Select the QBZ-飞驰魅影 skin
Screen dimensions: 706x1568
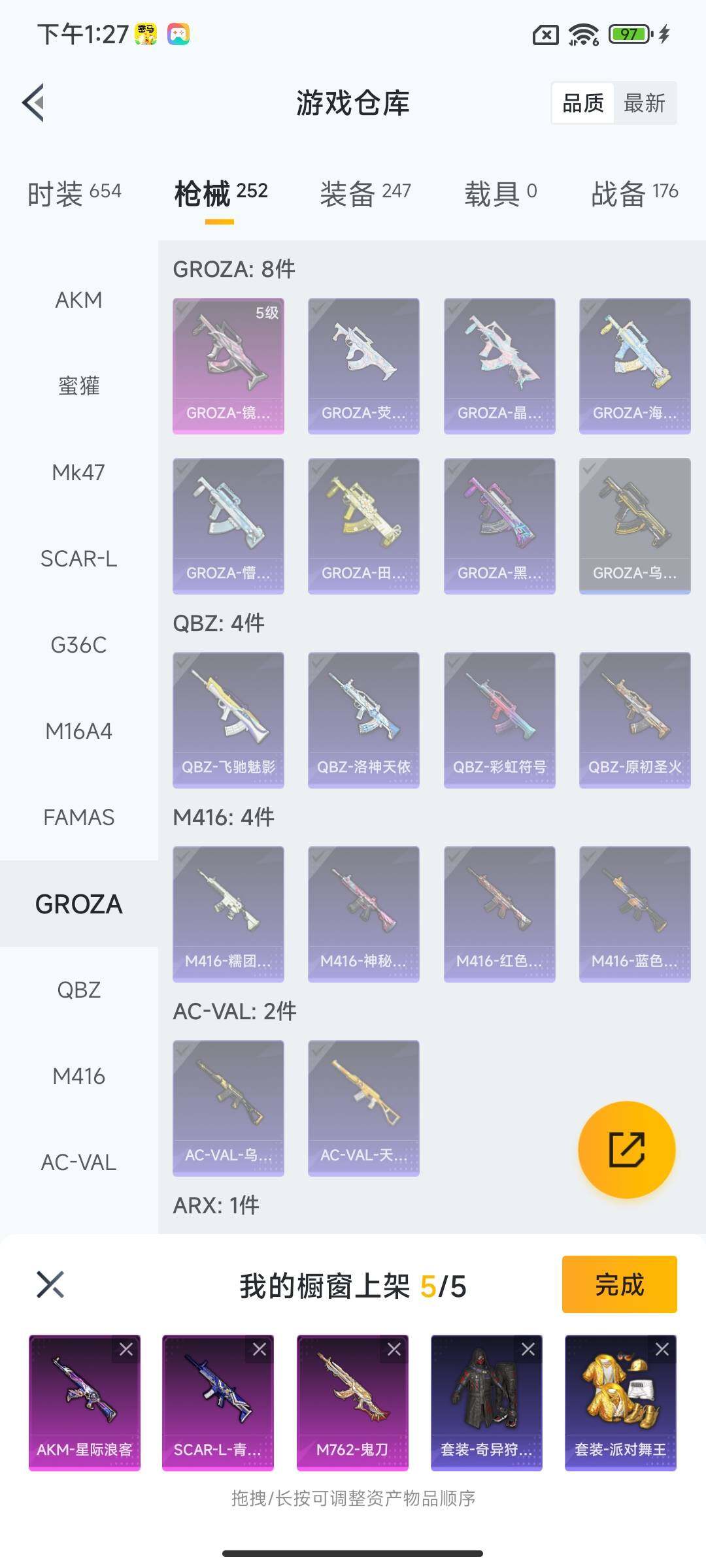[x=228, y=719]
